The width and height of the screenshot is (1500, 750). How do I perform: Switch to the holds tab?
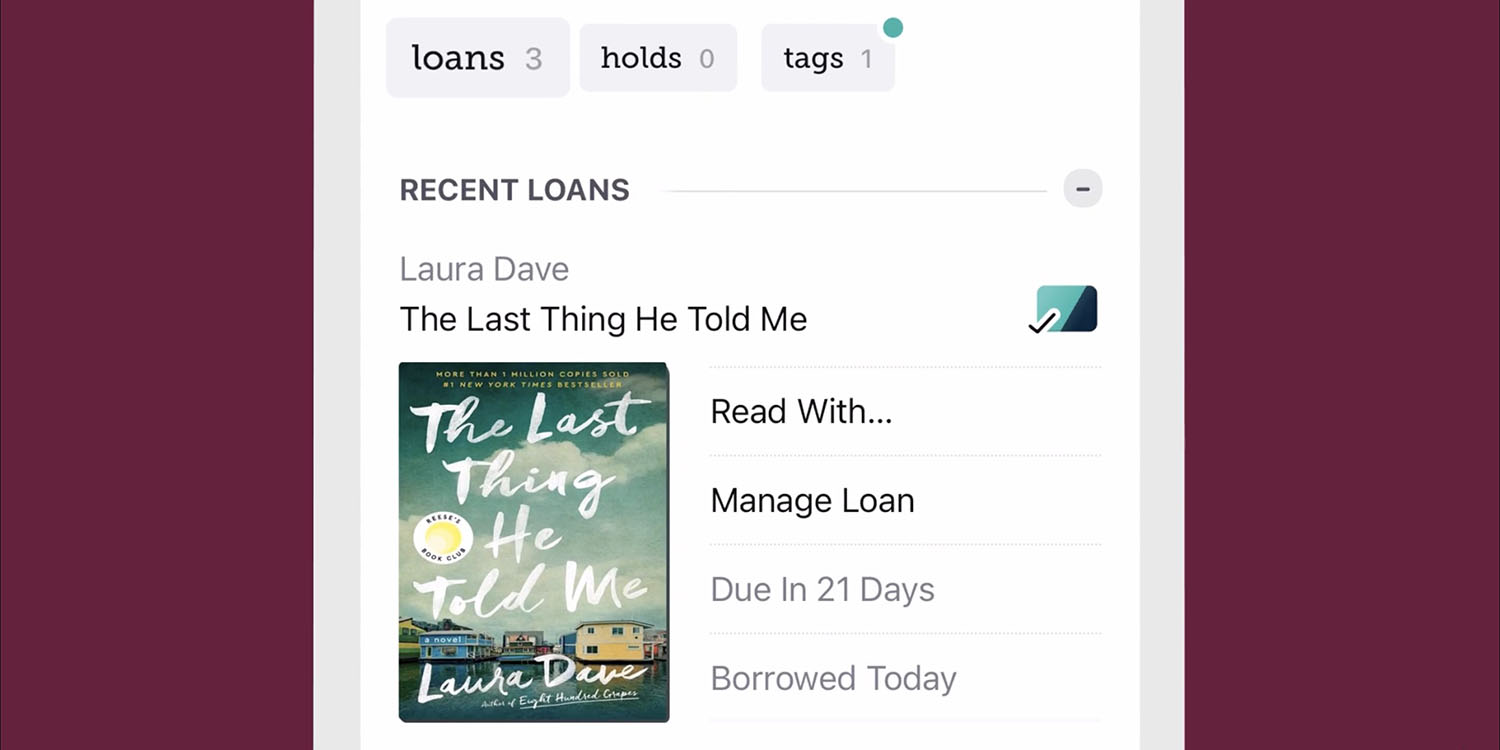[657, 58]
